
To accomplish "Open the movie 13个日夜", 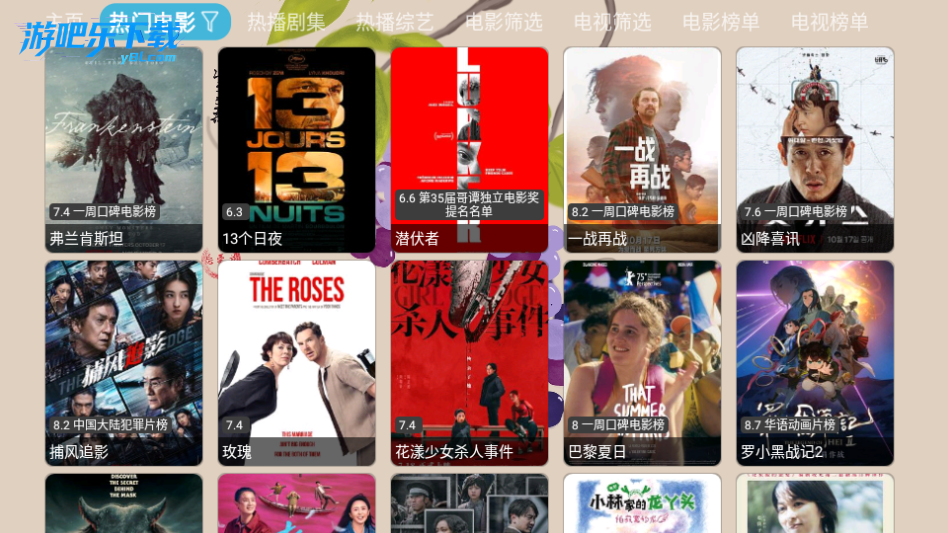I will (297, 150).
